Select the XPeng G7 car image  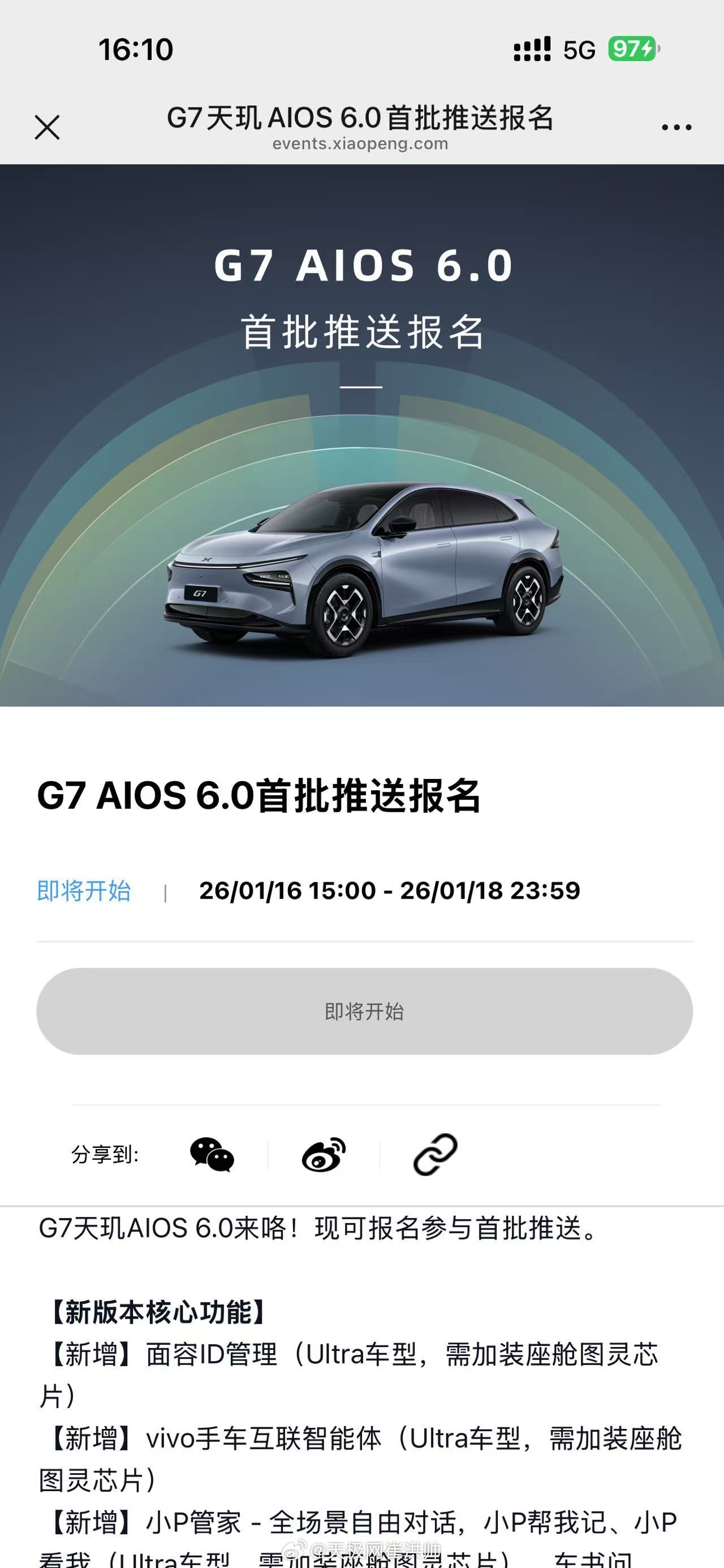coord(361,566)
